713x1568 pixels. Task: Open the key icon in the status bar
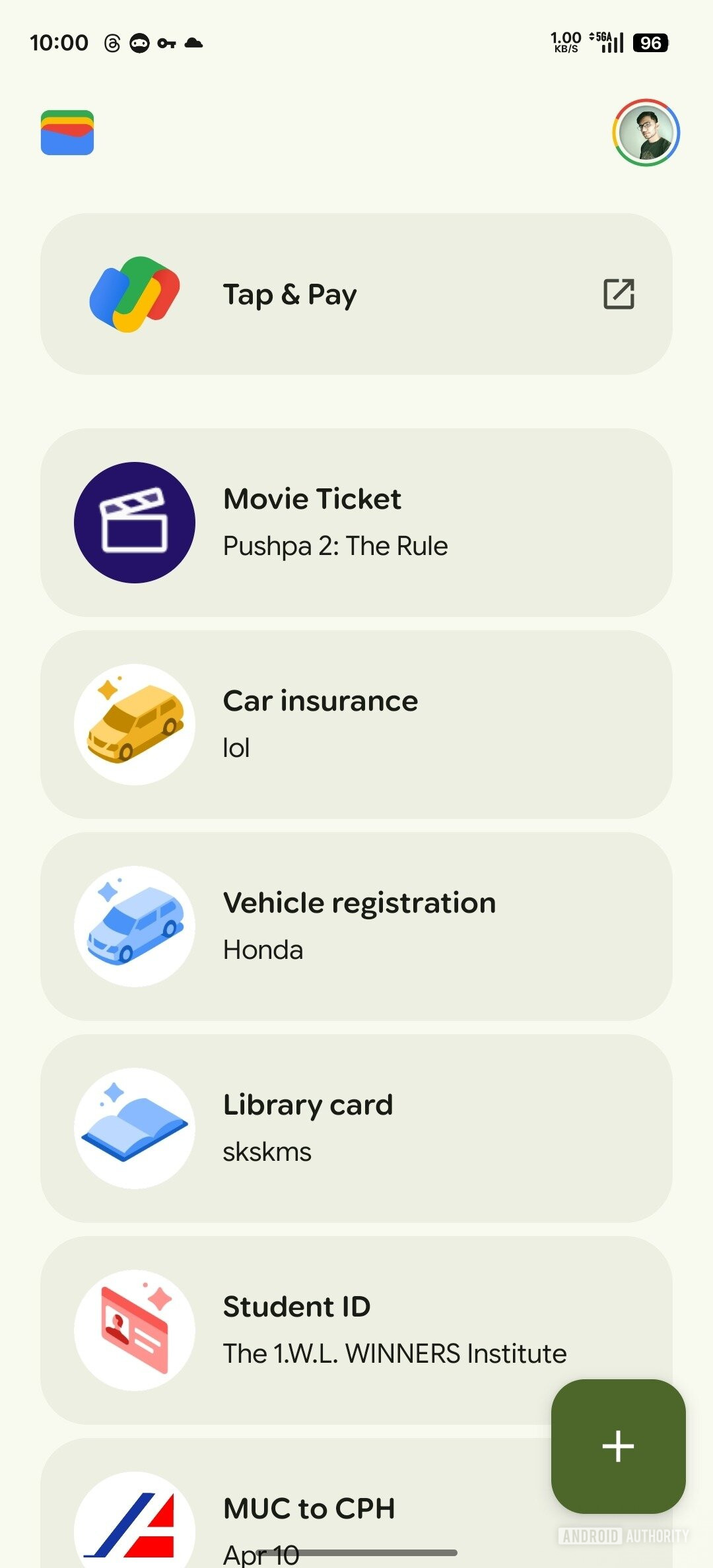tap(166, 42)
